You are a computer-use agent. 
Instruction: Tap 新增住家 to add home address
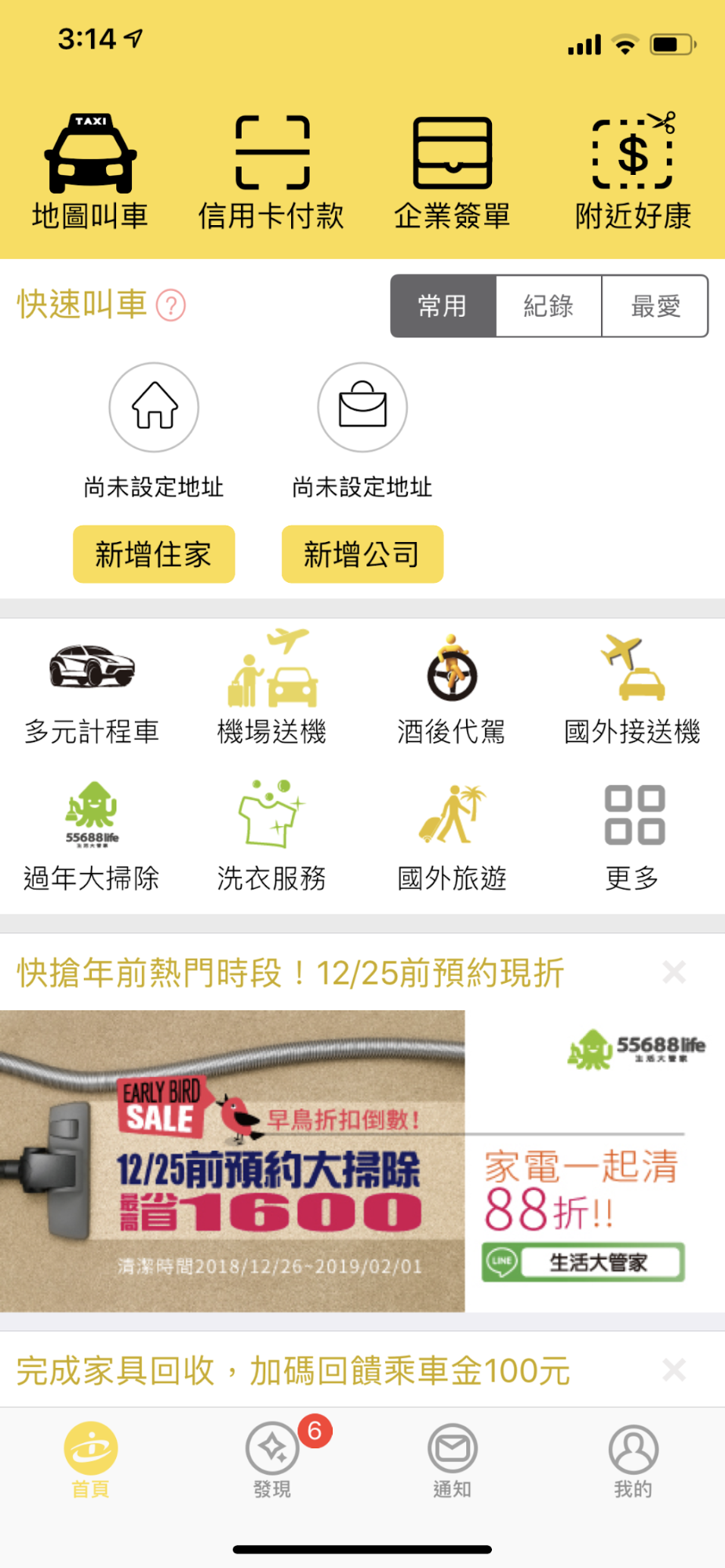pyautogui.click(x=154, y=554)
